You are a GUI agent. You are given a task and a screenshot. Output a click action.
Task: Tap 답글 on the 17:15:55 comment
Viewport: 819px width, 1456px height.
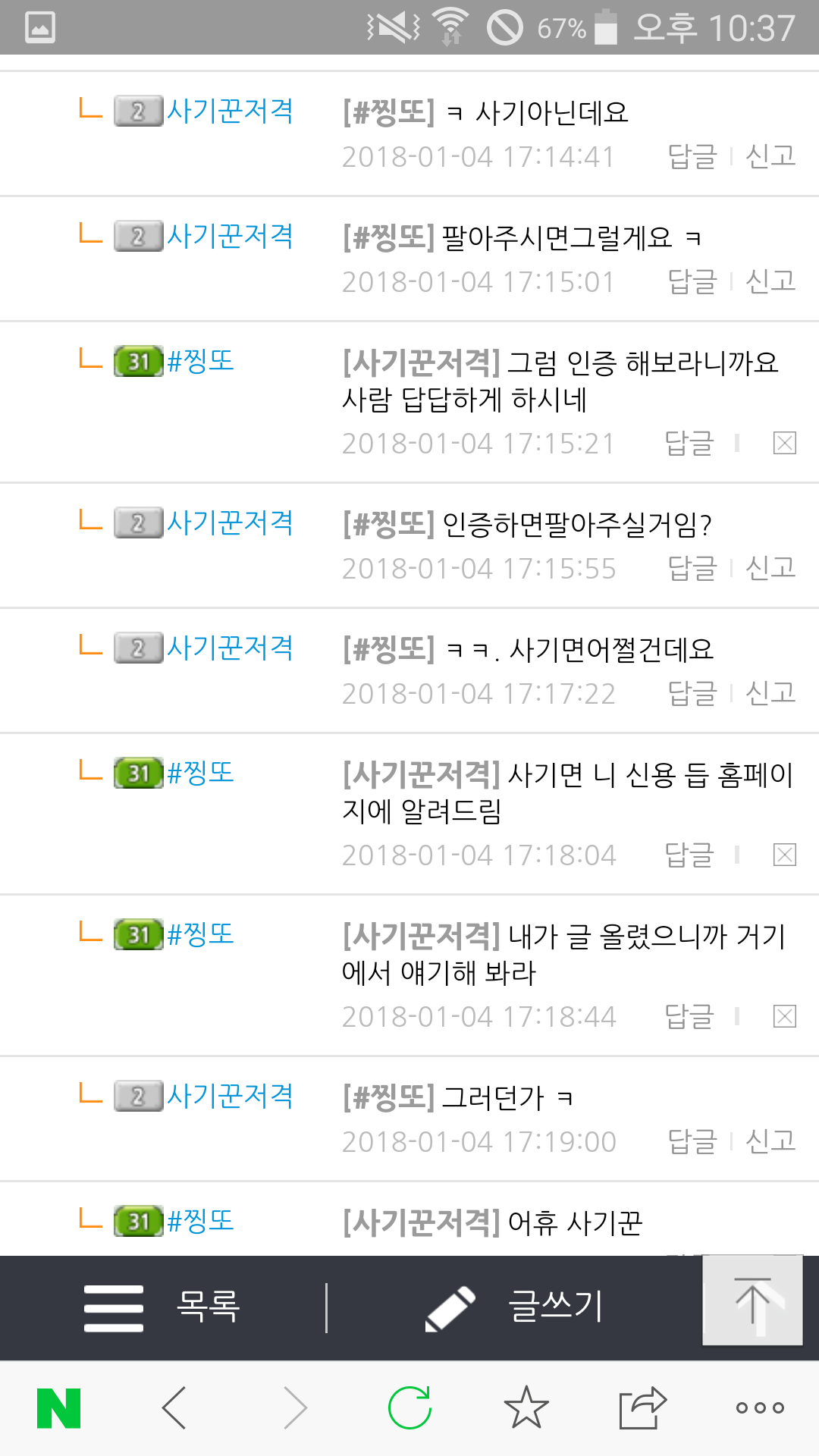click(x=692, y=568)
